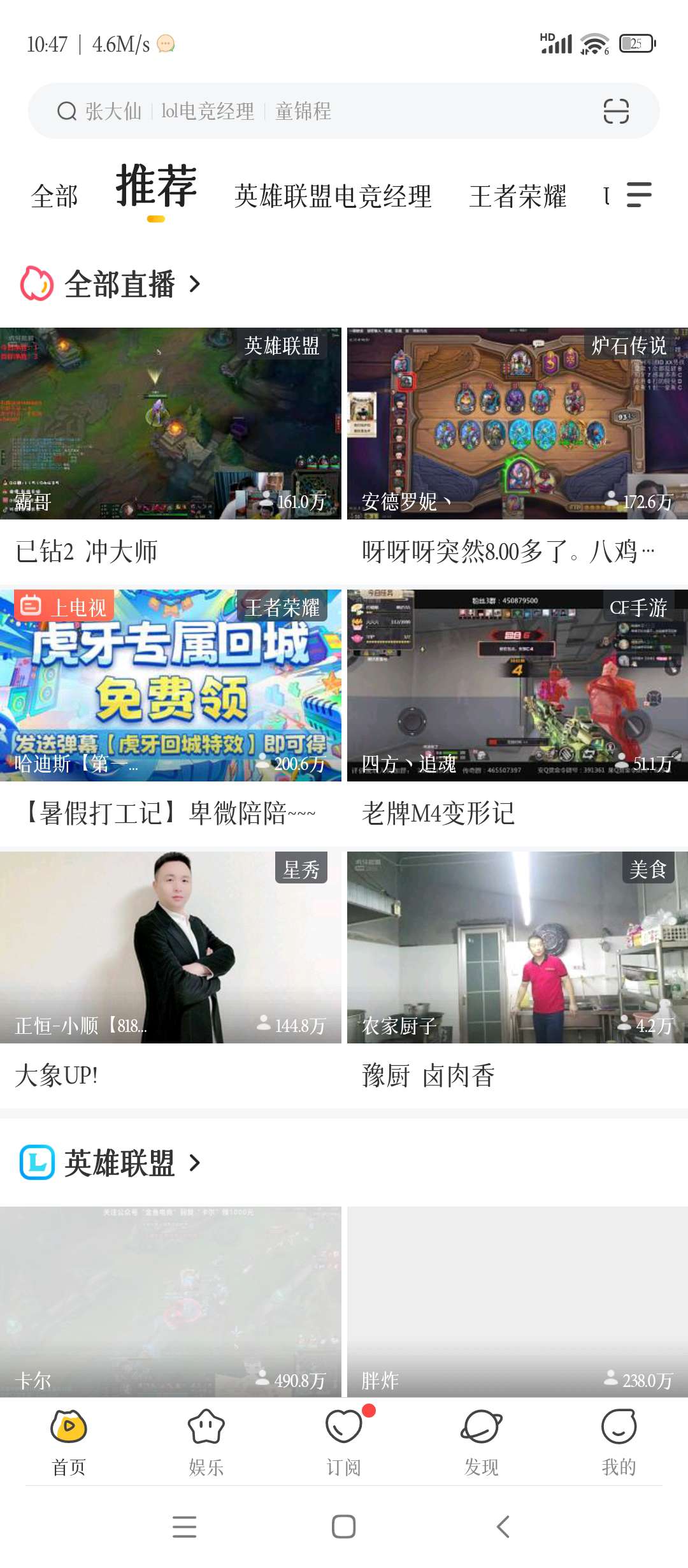Open 安德罗妮's 炉石传说 live stream

point(517,424)
